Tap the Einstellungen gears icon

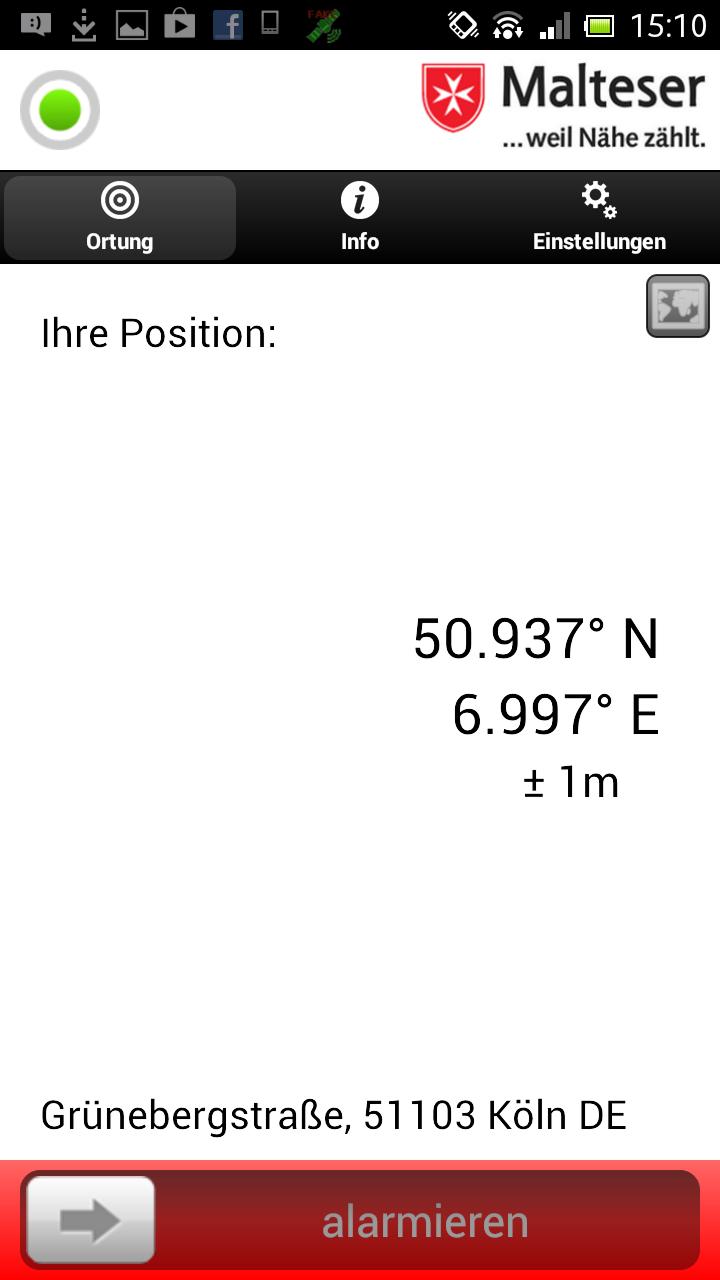(598, 200)
